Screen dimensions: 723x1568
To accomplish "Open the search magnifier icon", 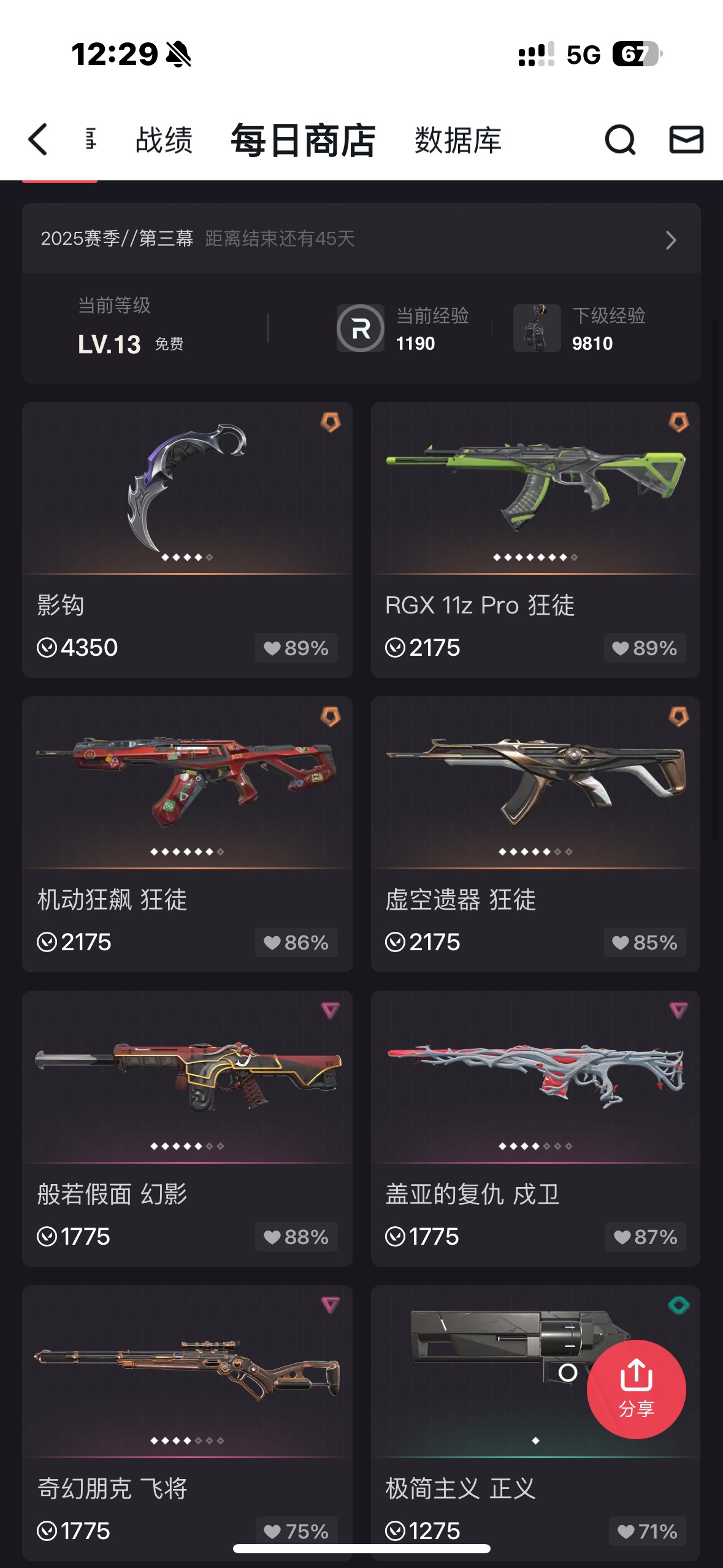I will tap(620, 140).
